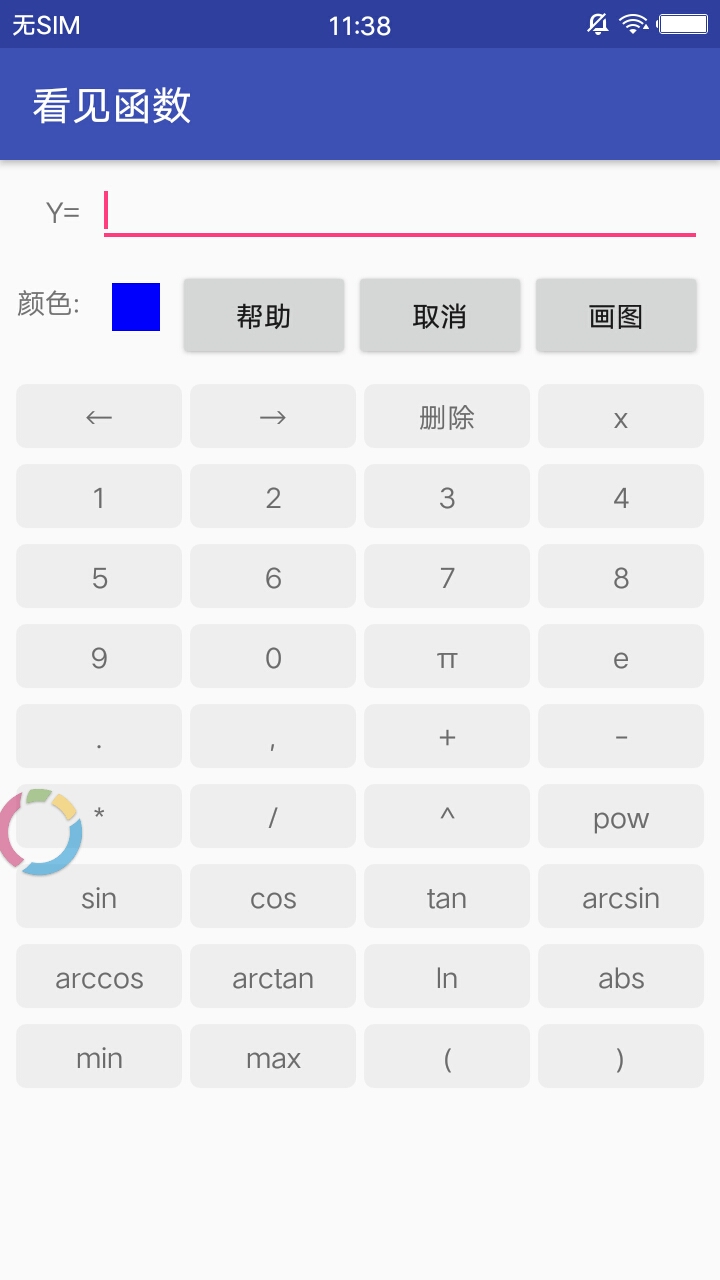The image size is (720, 1280).
Task: Insert an opening parenthesis
Action: [447, 1056]
